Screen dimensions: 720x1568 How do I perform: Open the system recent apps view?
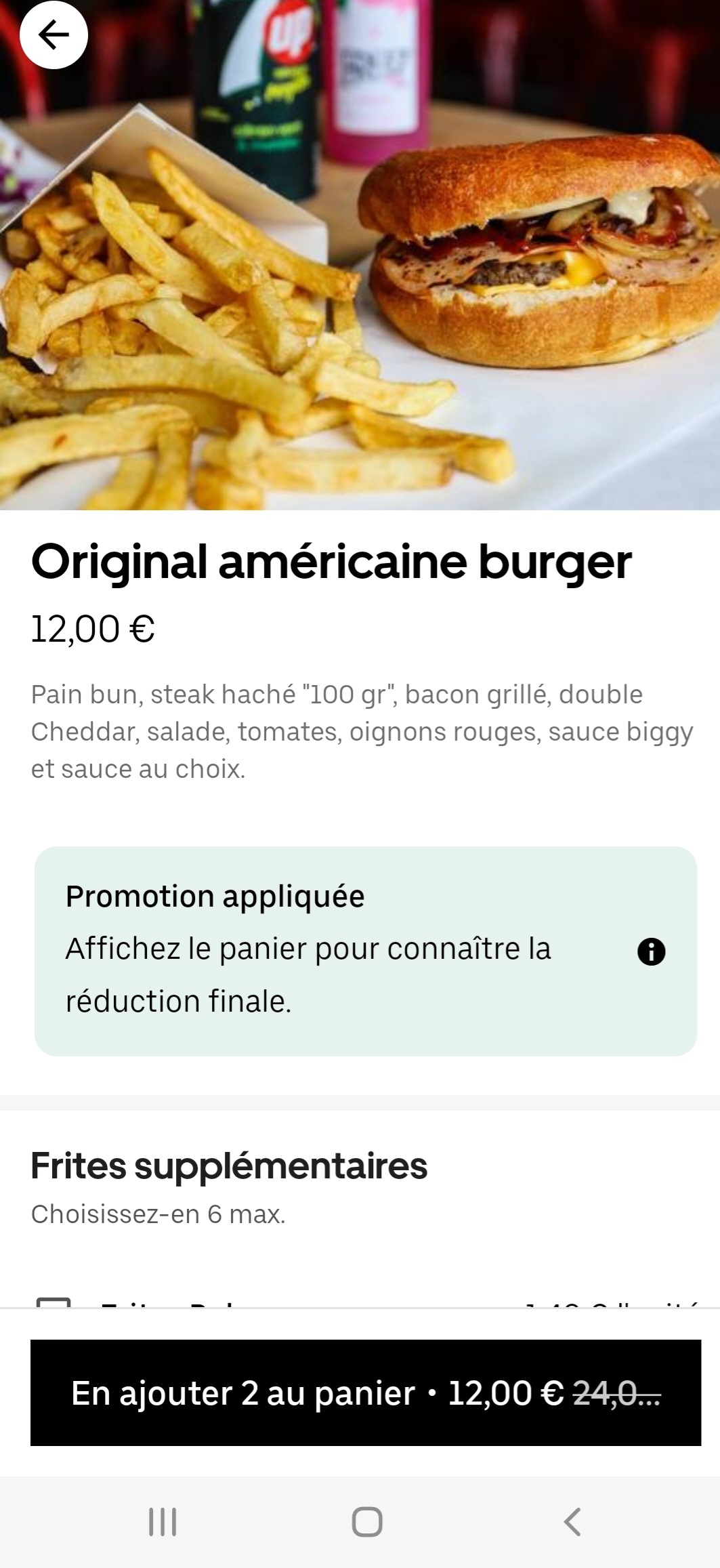point(163,1521)
